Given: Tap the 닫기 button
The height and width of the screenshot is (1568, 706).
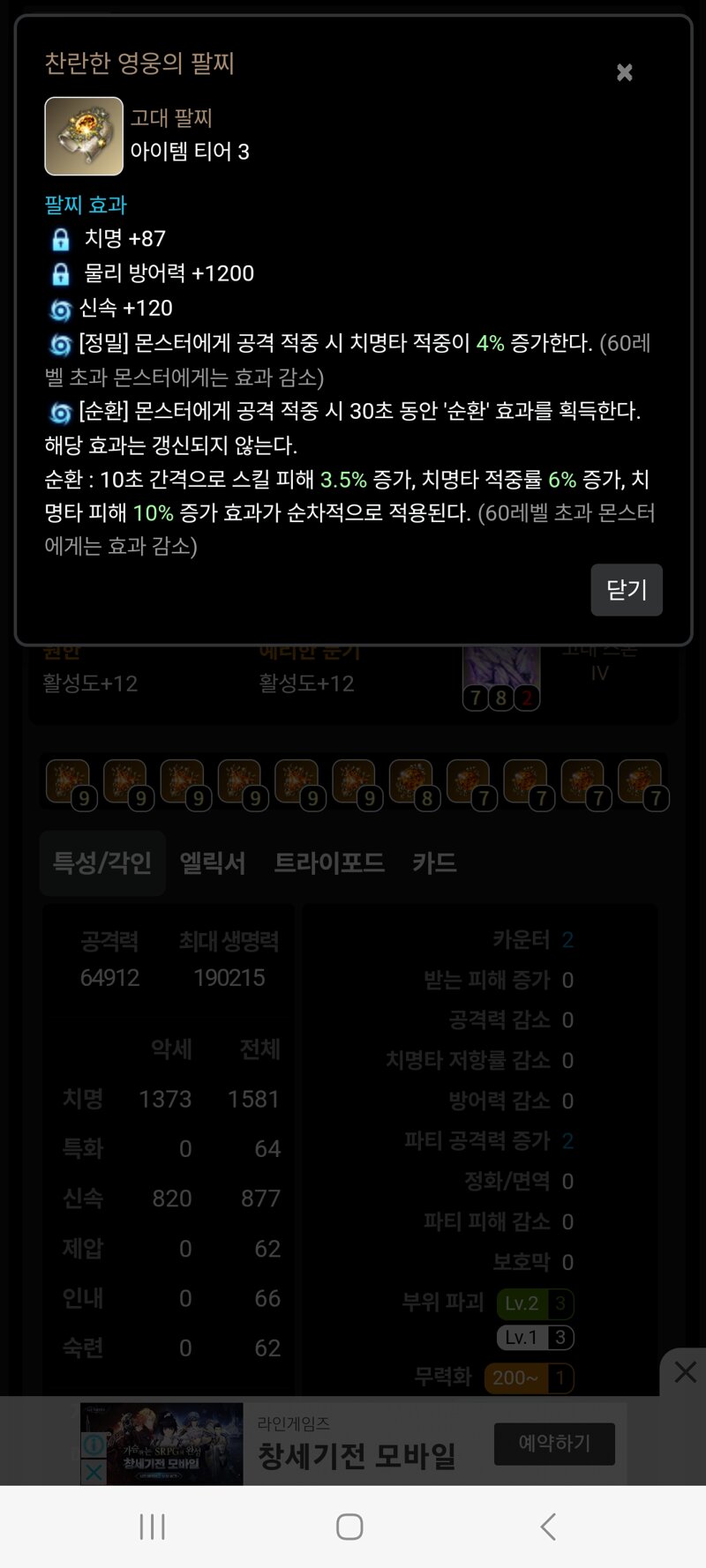Looking at the screenshot, I should click(627, 589).
